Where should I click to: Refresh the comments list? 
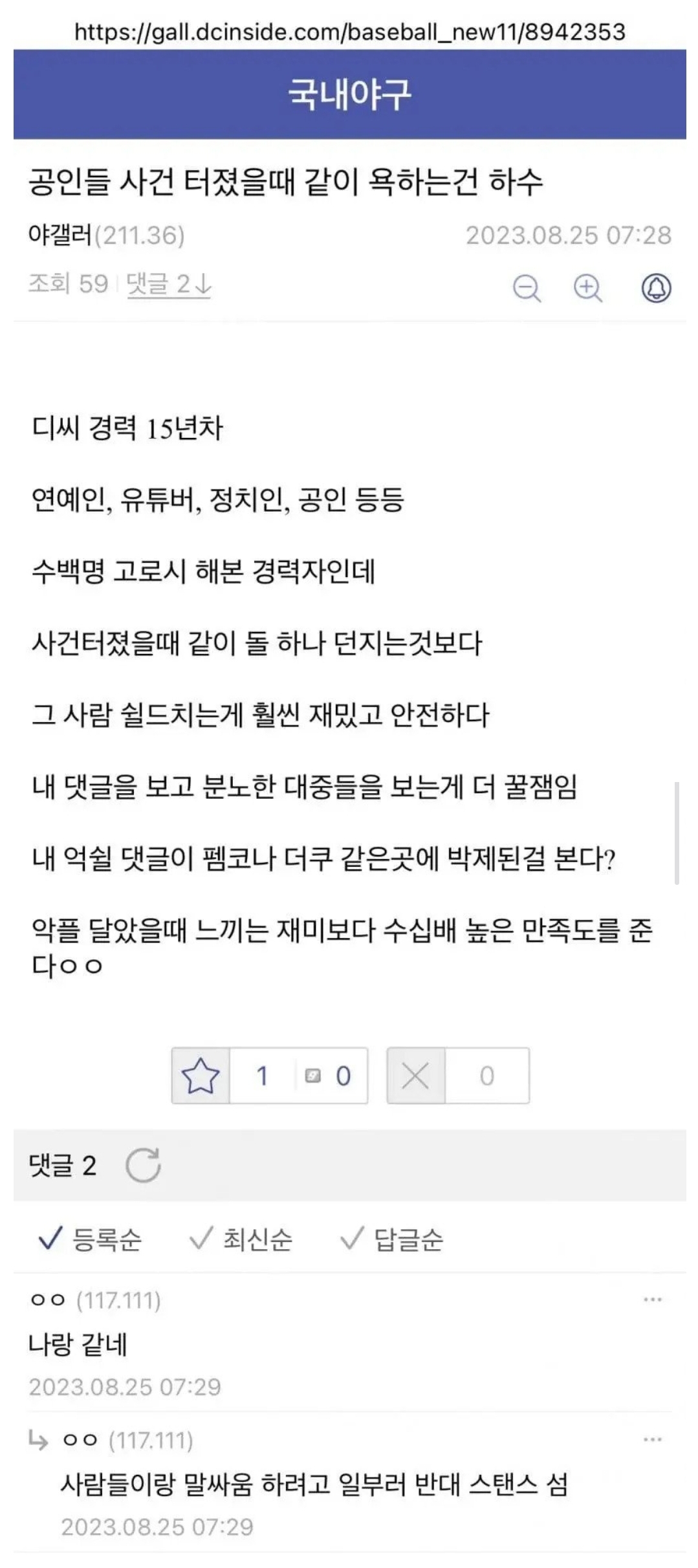click(x=143, y=1165)
